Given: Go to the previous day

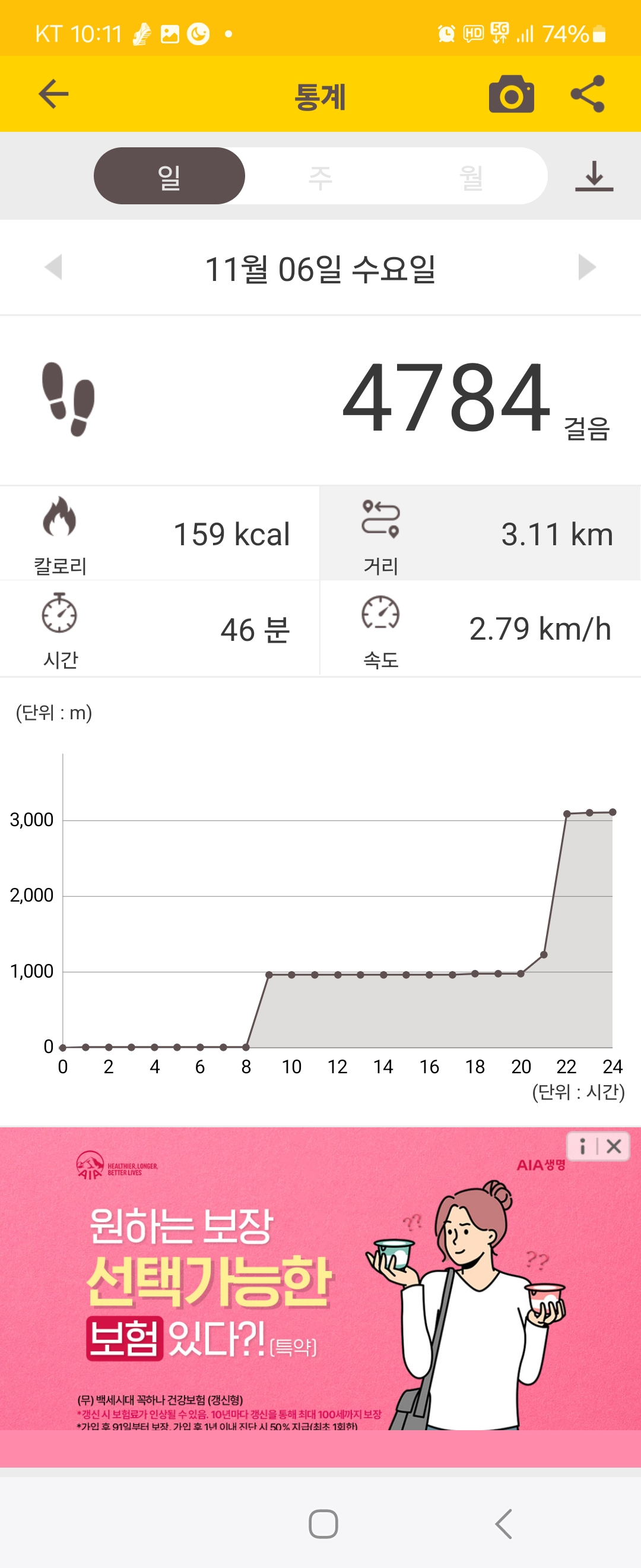Looking at the screenshot, I should point(53,267).
